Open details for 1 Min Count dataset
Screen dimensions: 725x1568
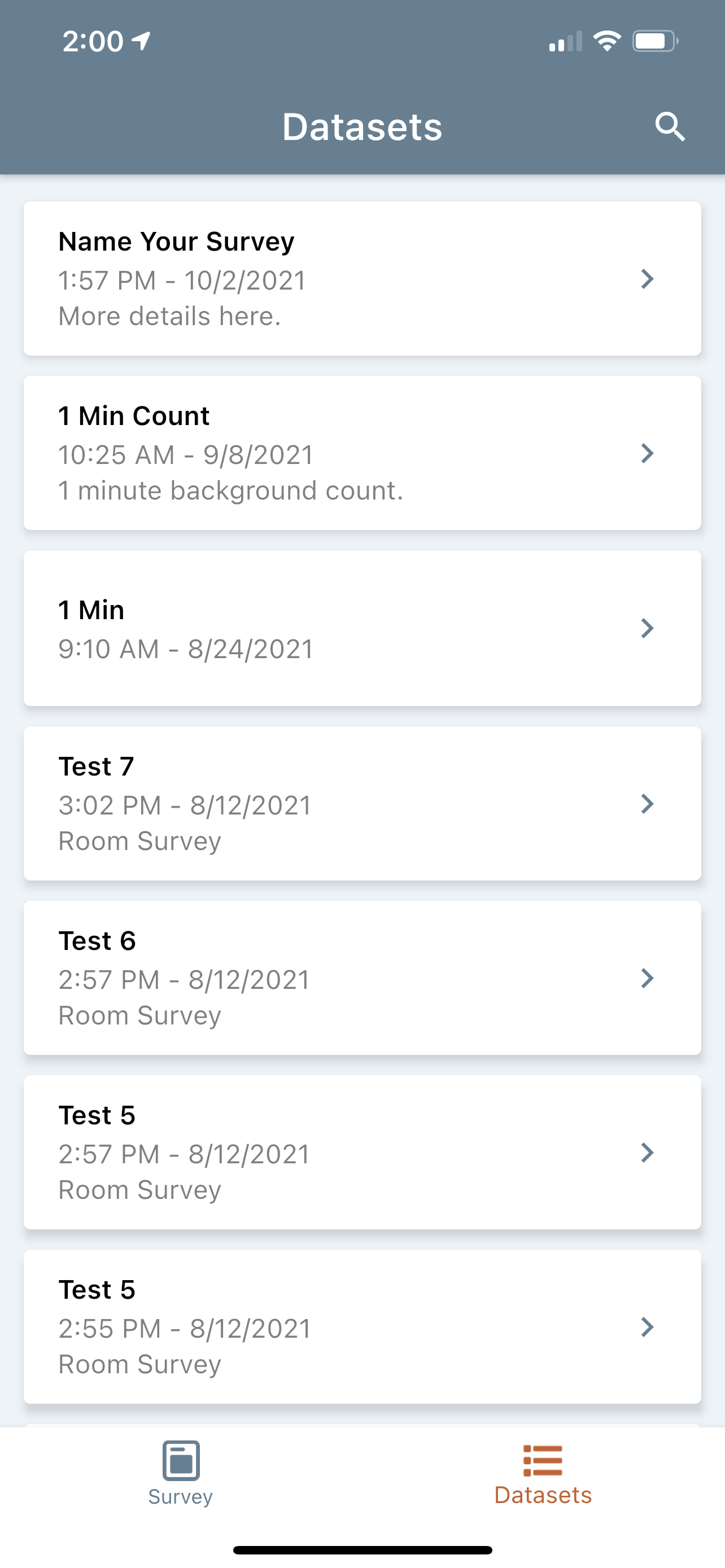(x=647, y=453)
